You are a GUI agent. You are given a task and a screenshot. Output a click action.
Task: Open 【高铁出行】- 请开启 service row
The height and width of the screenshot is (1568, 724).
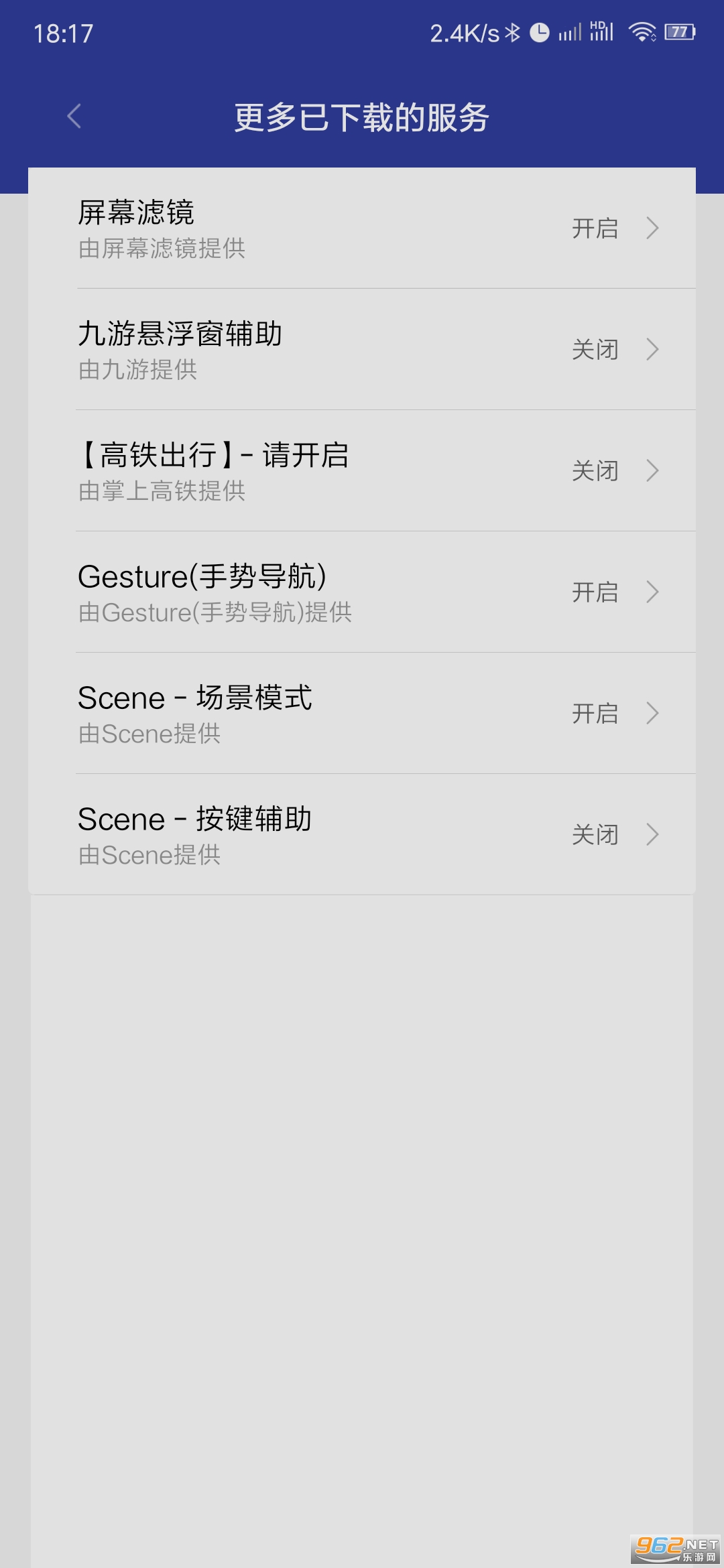[362, 471]
